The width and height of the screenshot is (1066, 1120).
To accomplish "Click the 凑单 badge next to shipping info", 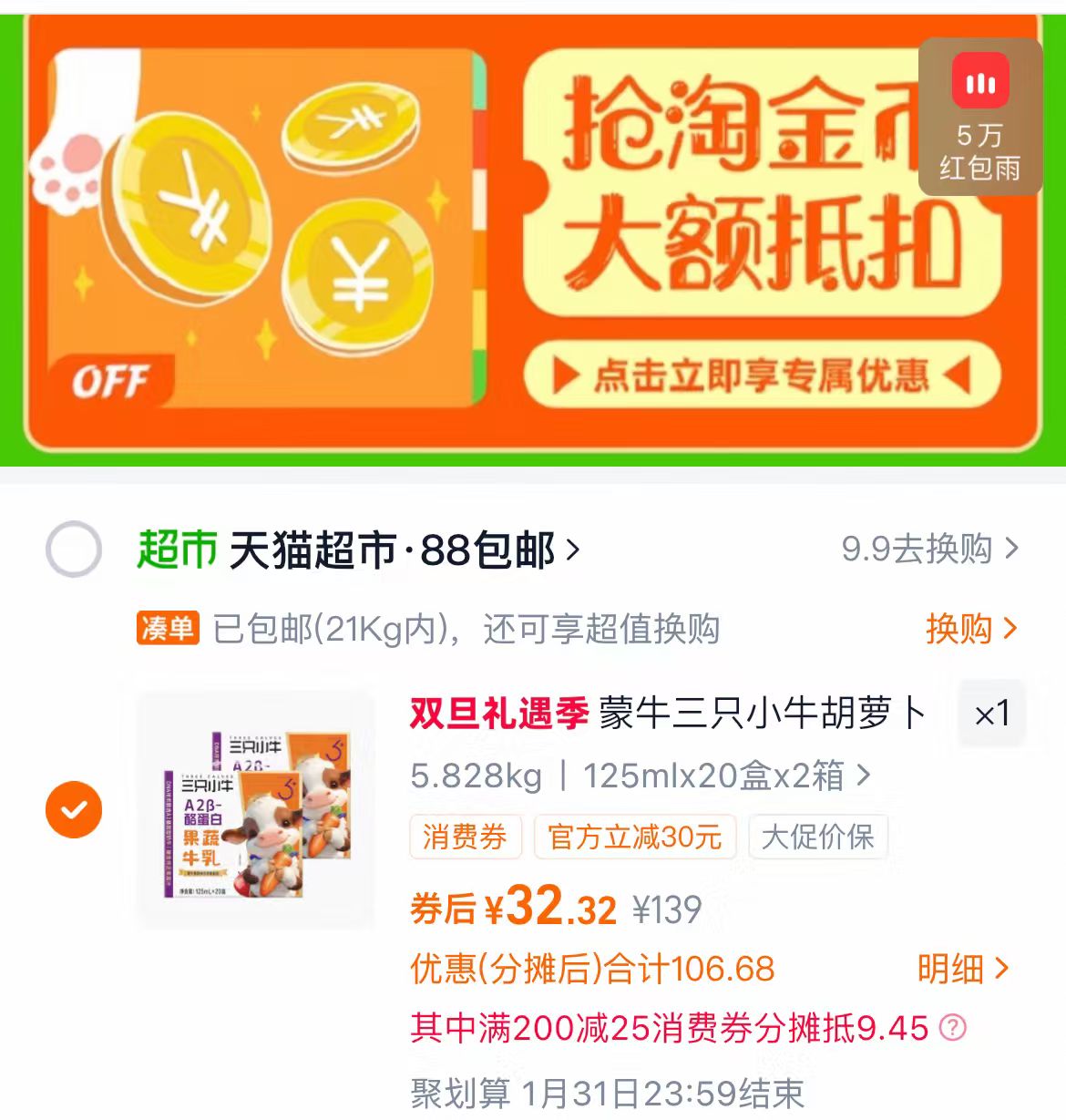I will coord(166,628).
